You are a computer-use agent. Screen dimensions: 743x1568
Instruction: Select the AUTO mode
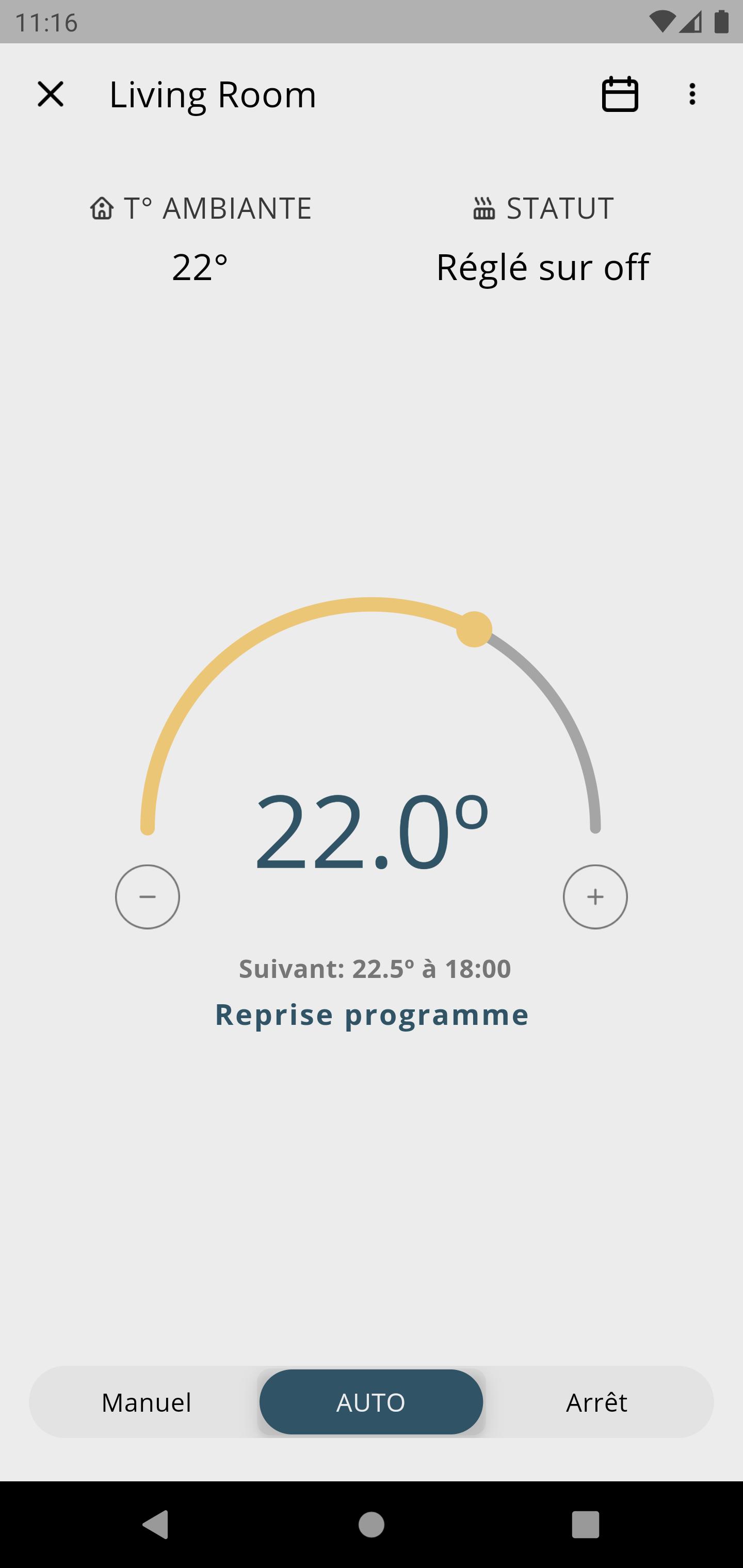pos(371,1402)
